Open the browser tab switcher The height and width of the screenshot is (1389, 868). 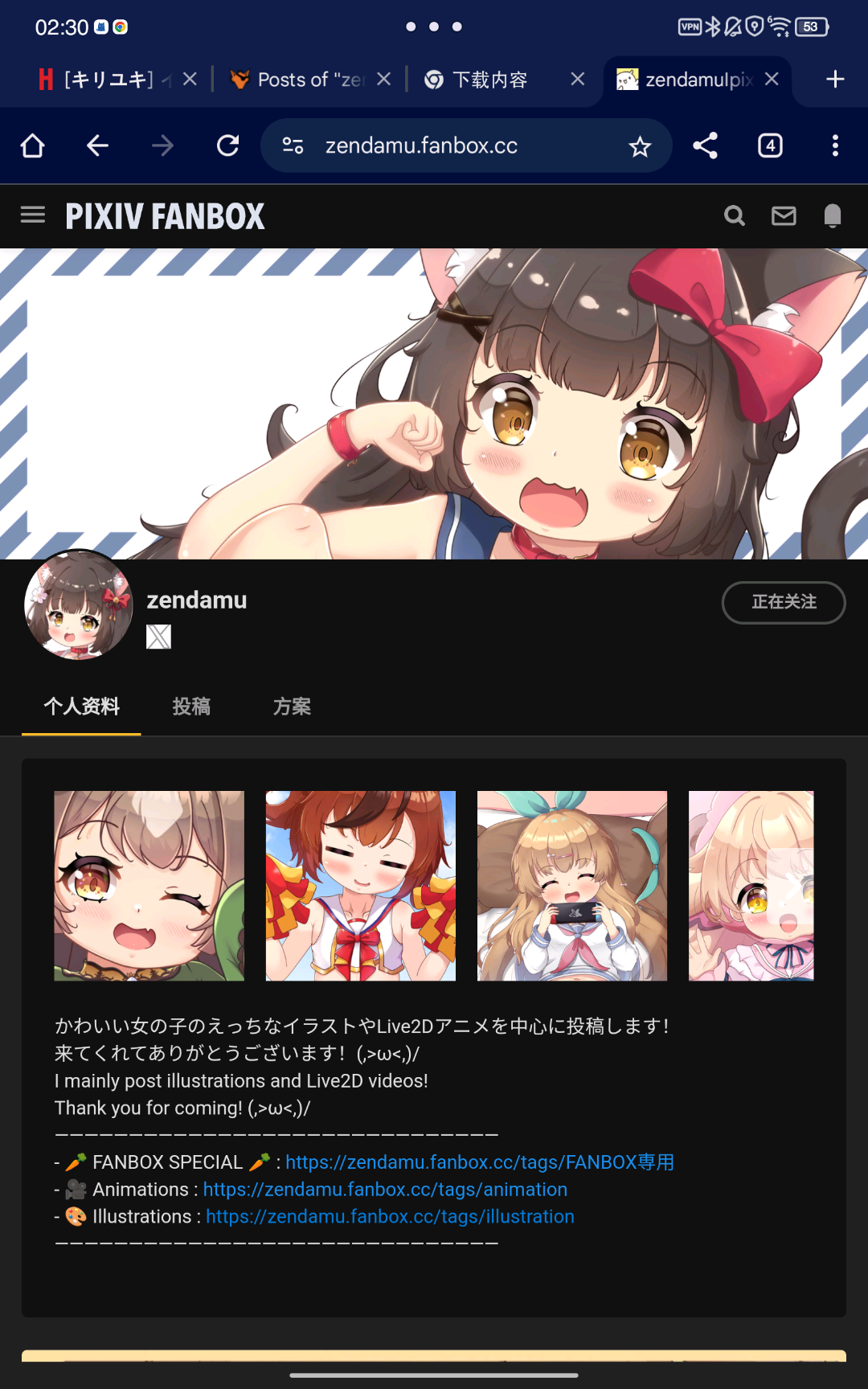coord(770,145)
